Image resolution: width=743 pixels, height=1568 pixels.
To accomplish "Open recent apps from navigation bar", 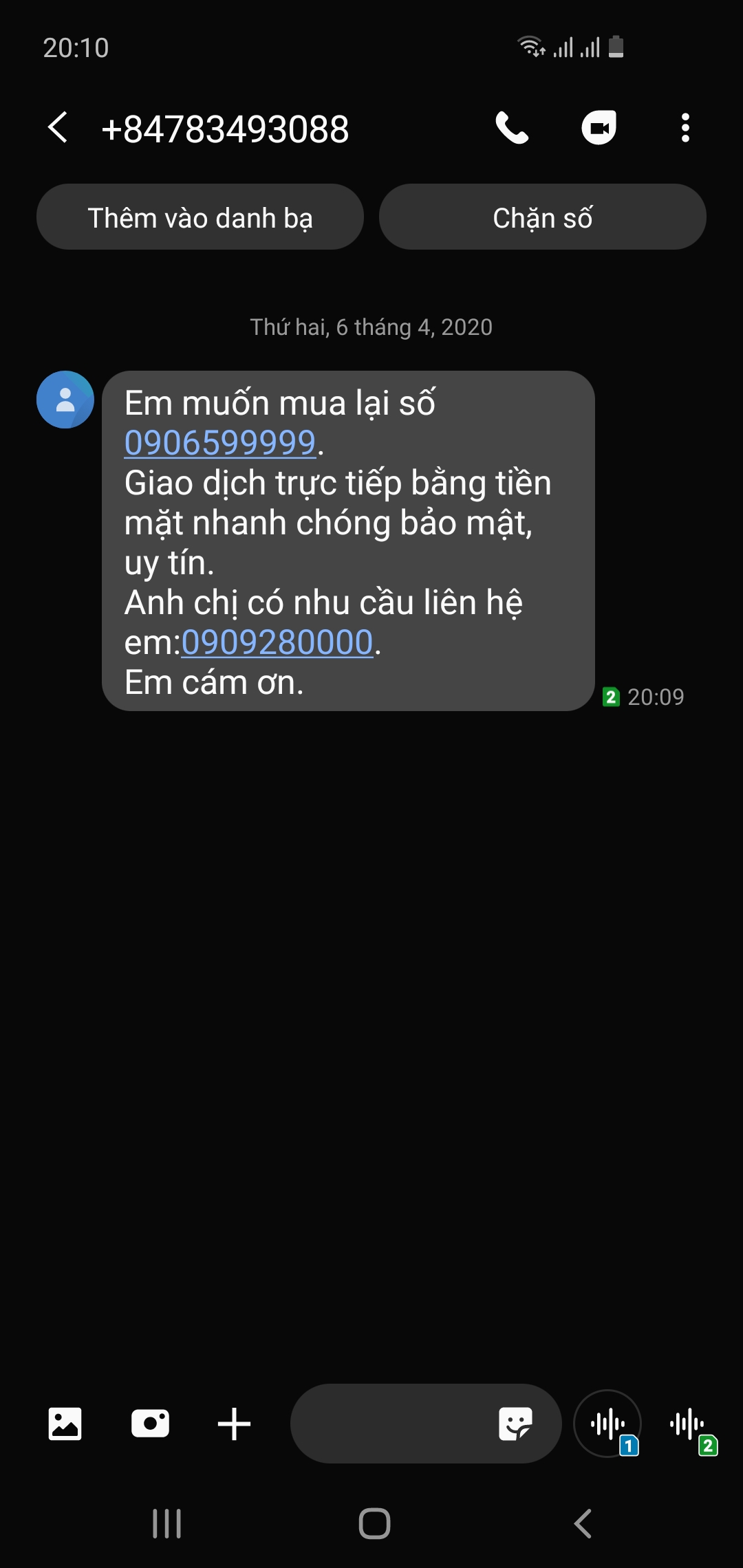I will tap(166, 1523).
